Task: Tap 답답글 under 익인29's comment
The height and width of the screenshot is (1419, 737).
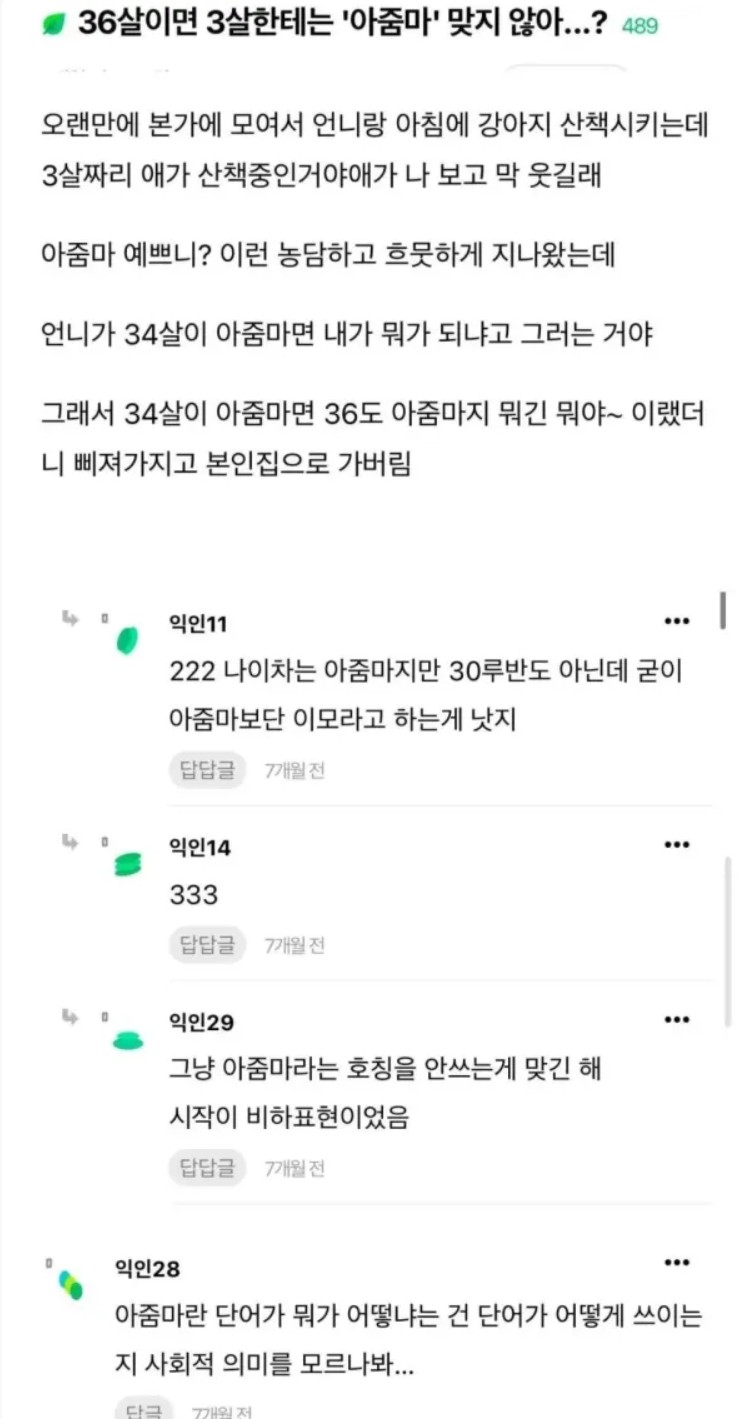Action: point(207,1167)
